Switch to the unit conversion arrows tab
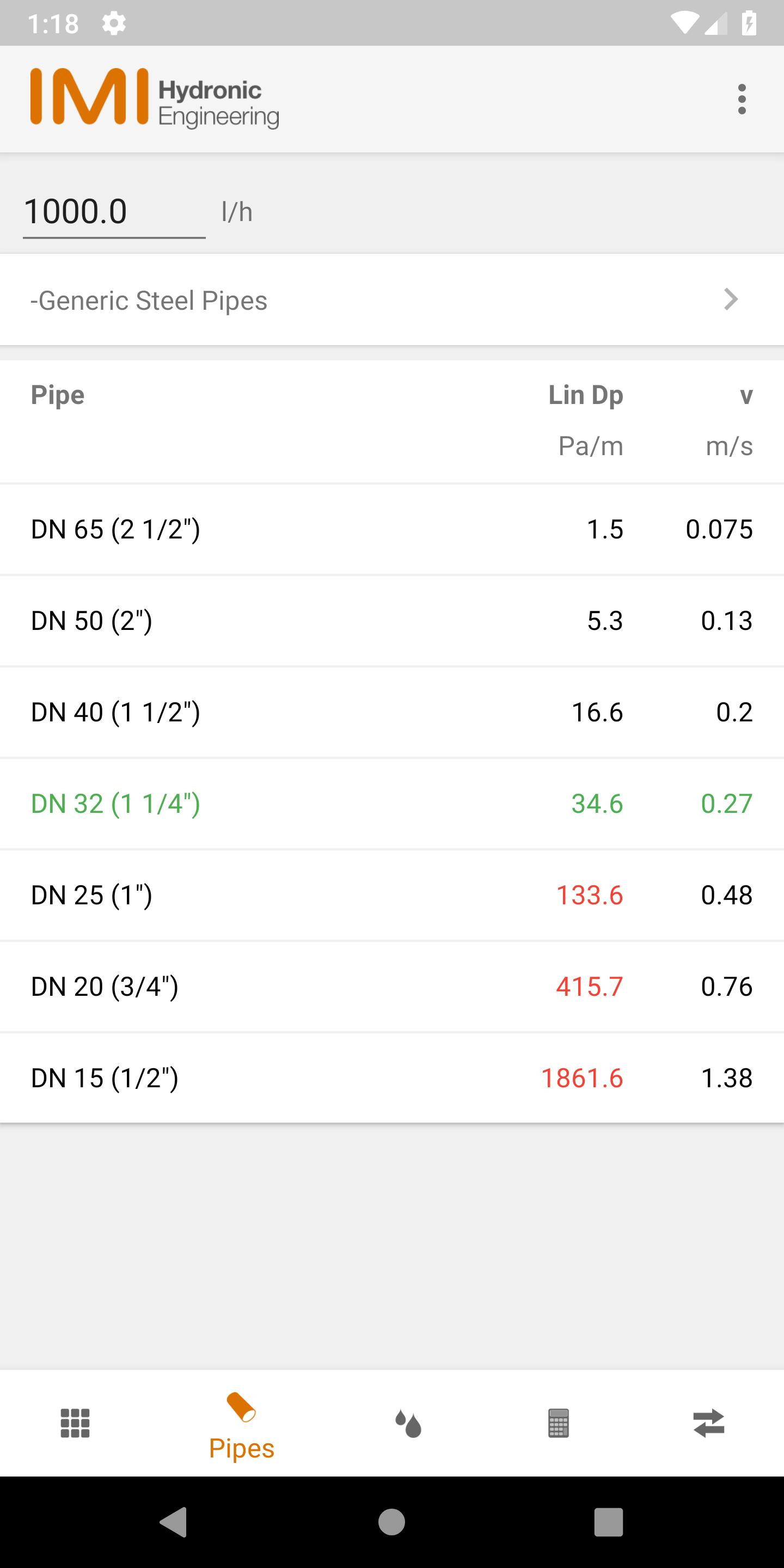This screenshot has height=1568, width=784. [x=708, y=1423]
